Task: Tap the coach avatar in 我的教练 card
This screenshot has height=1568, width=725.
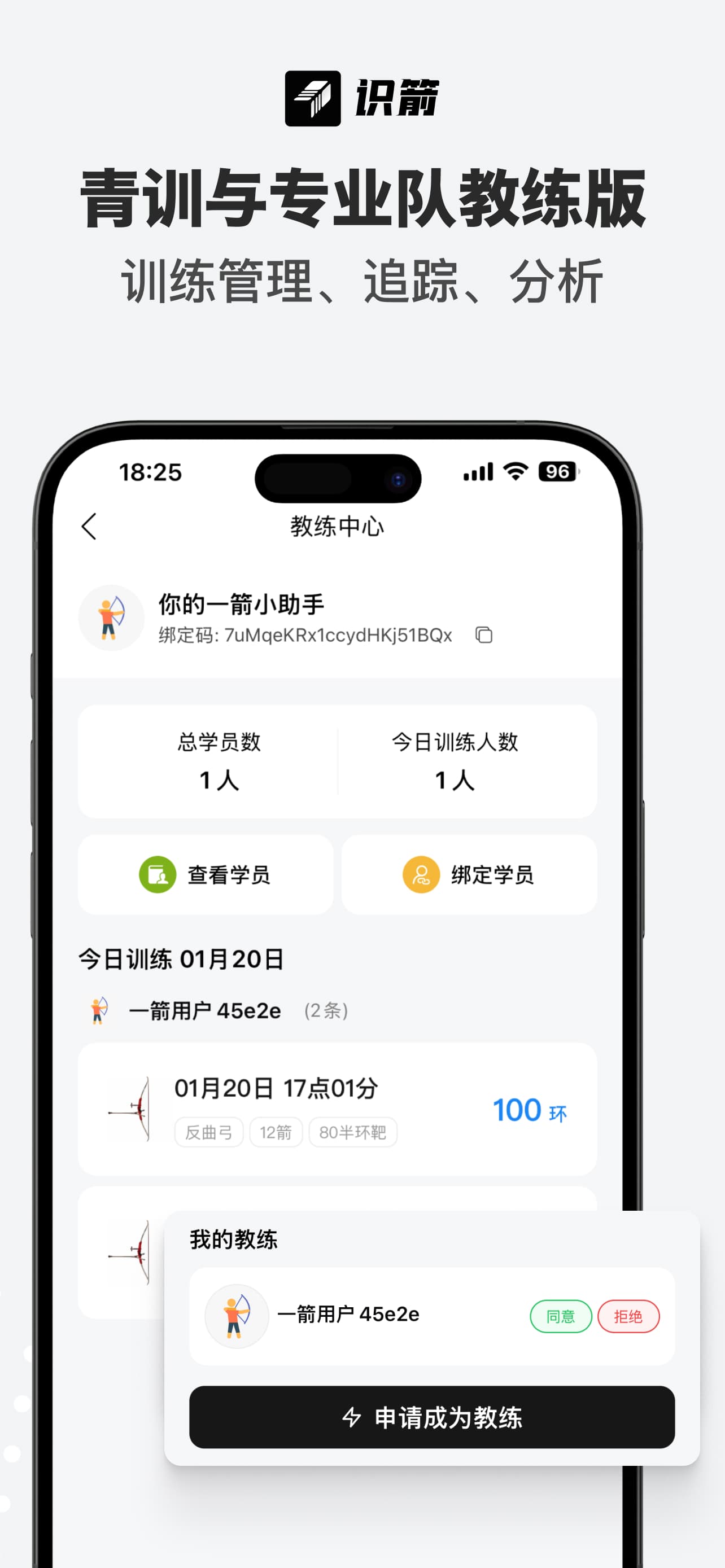Action: point(236,1317)
